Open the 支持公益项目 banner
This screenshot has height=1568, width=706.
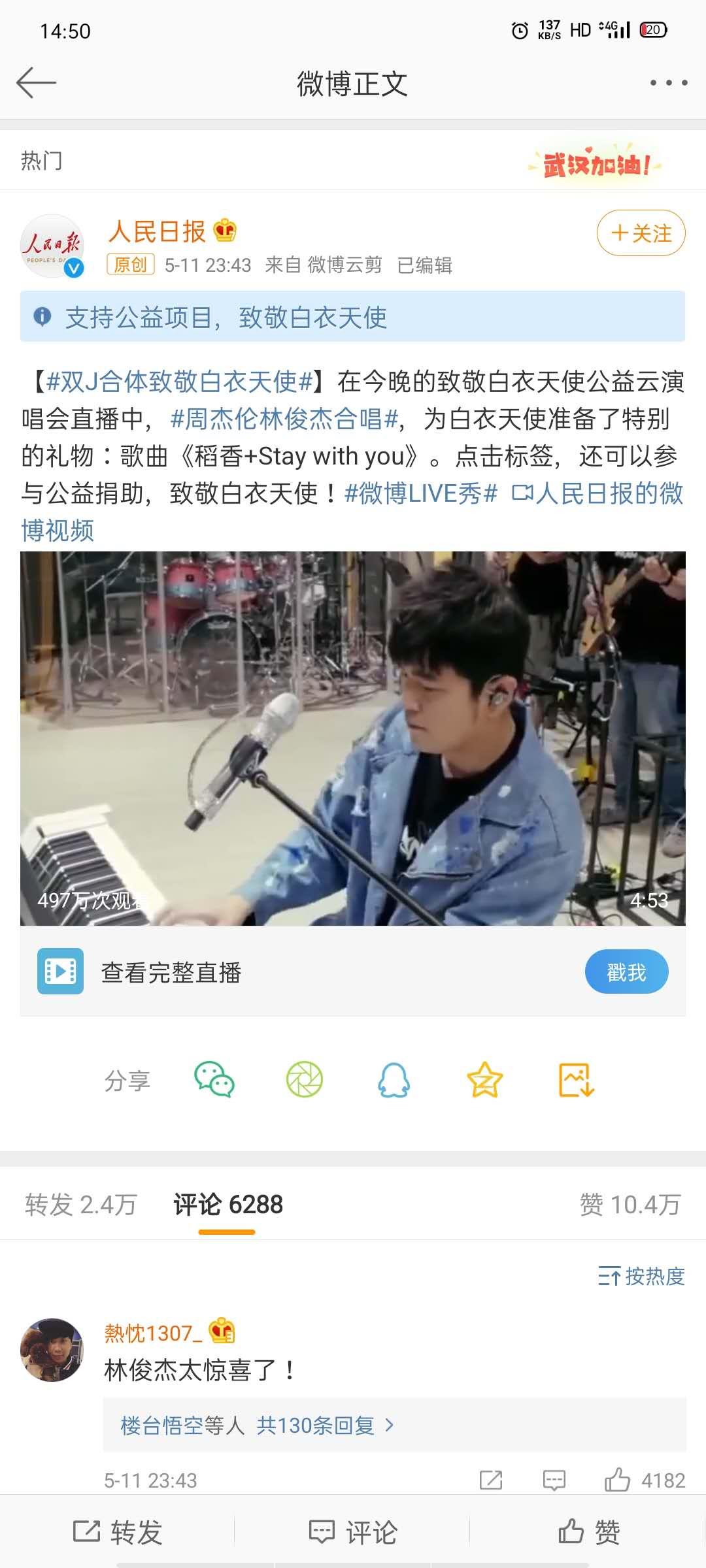point(352,317)
